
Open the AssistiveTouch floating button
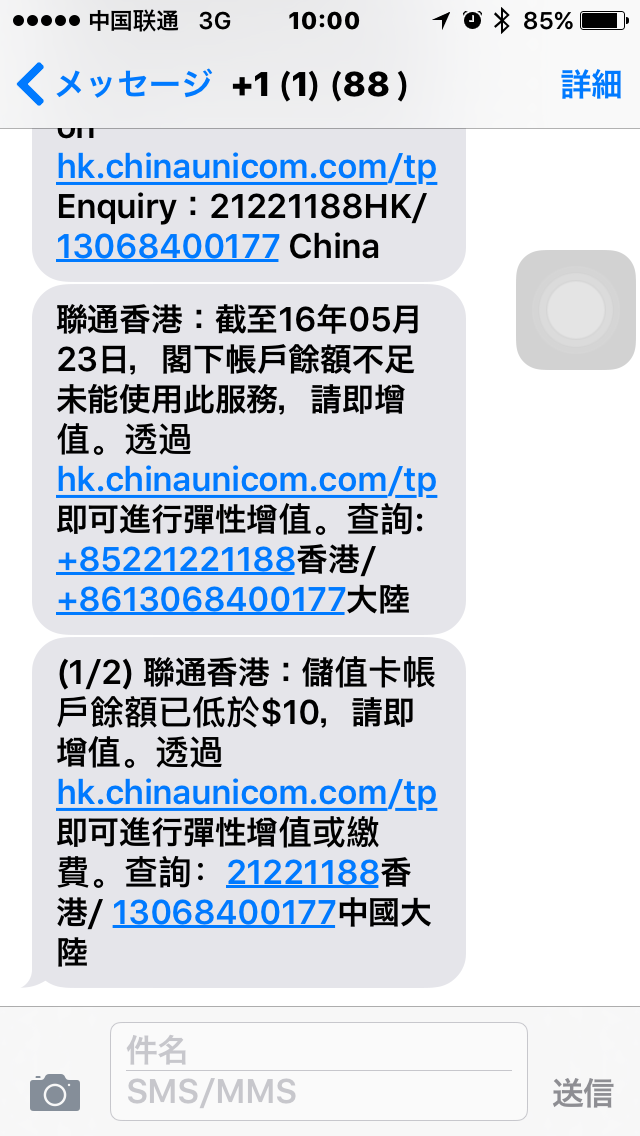click(576, 310)
